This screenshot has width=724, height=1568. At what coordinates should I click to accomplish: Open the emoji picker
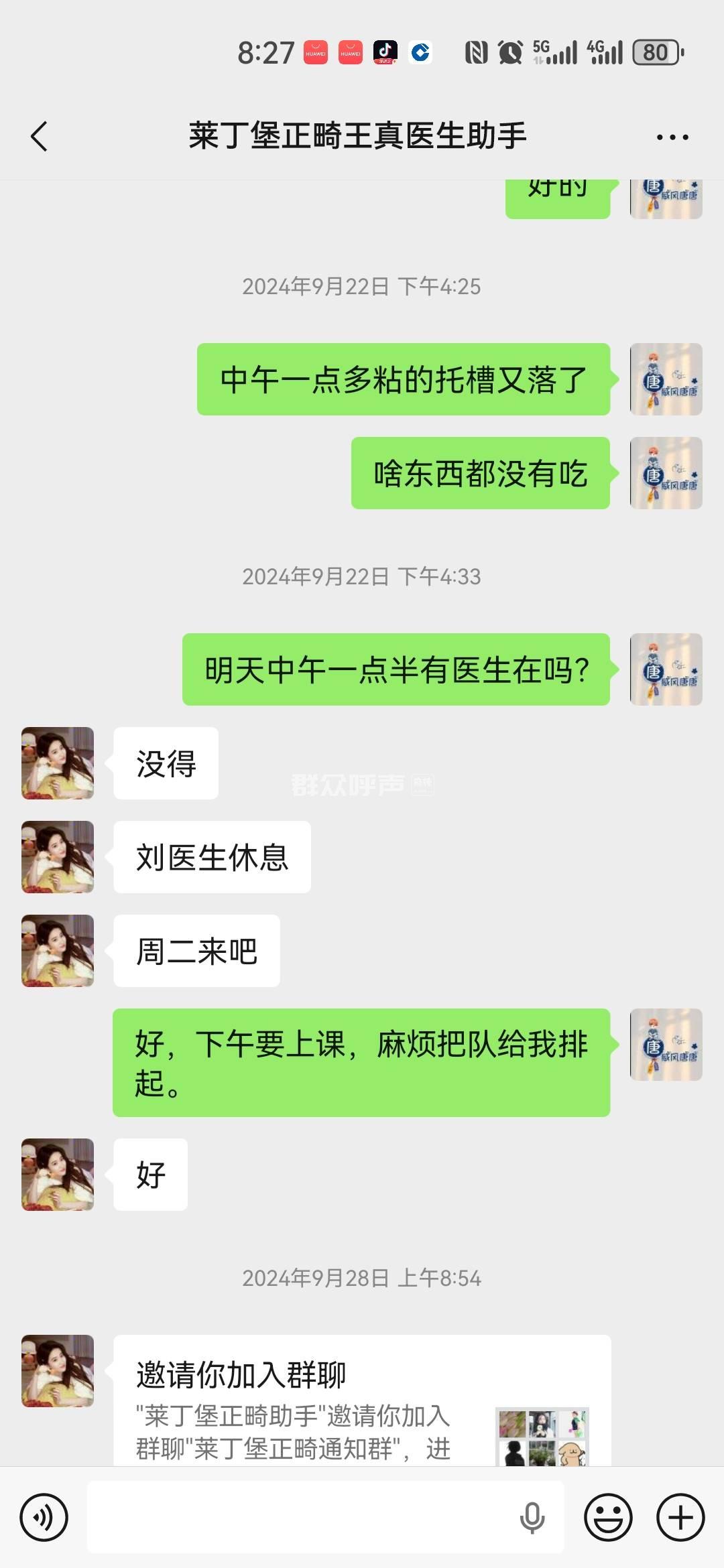click(x=608, y=1517)
